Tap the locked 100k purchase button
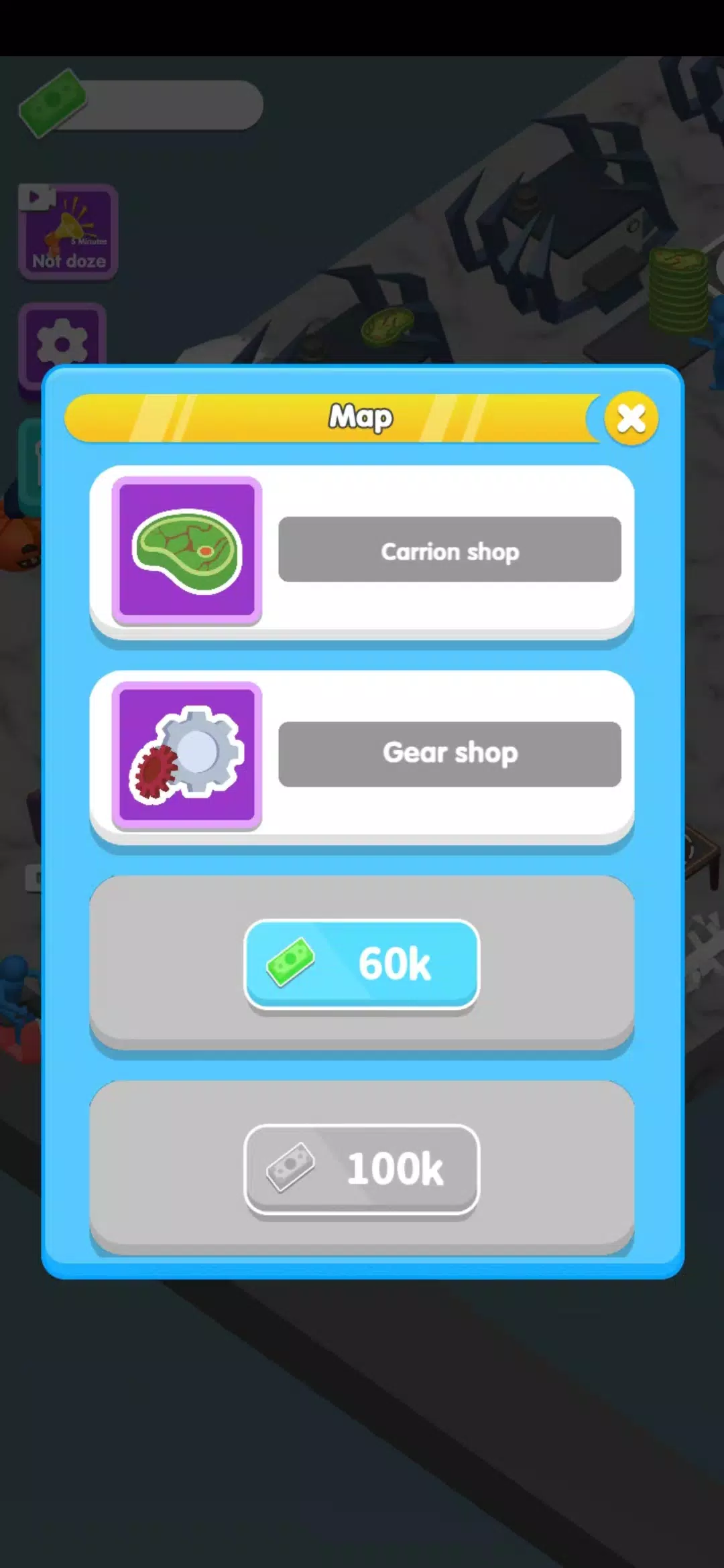724x1568 pixels. tap(361, 1169)
